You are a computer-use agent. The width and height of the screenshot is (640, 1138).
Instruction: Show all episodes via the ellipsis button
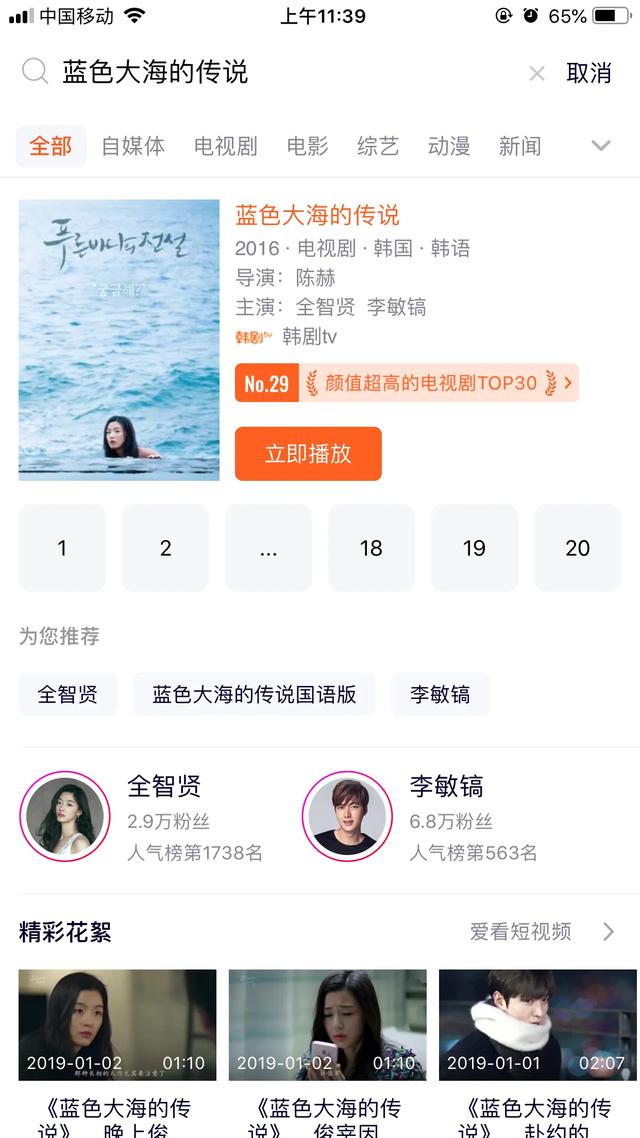pyautogui.click(x=268, y=548)
